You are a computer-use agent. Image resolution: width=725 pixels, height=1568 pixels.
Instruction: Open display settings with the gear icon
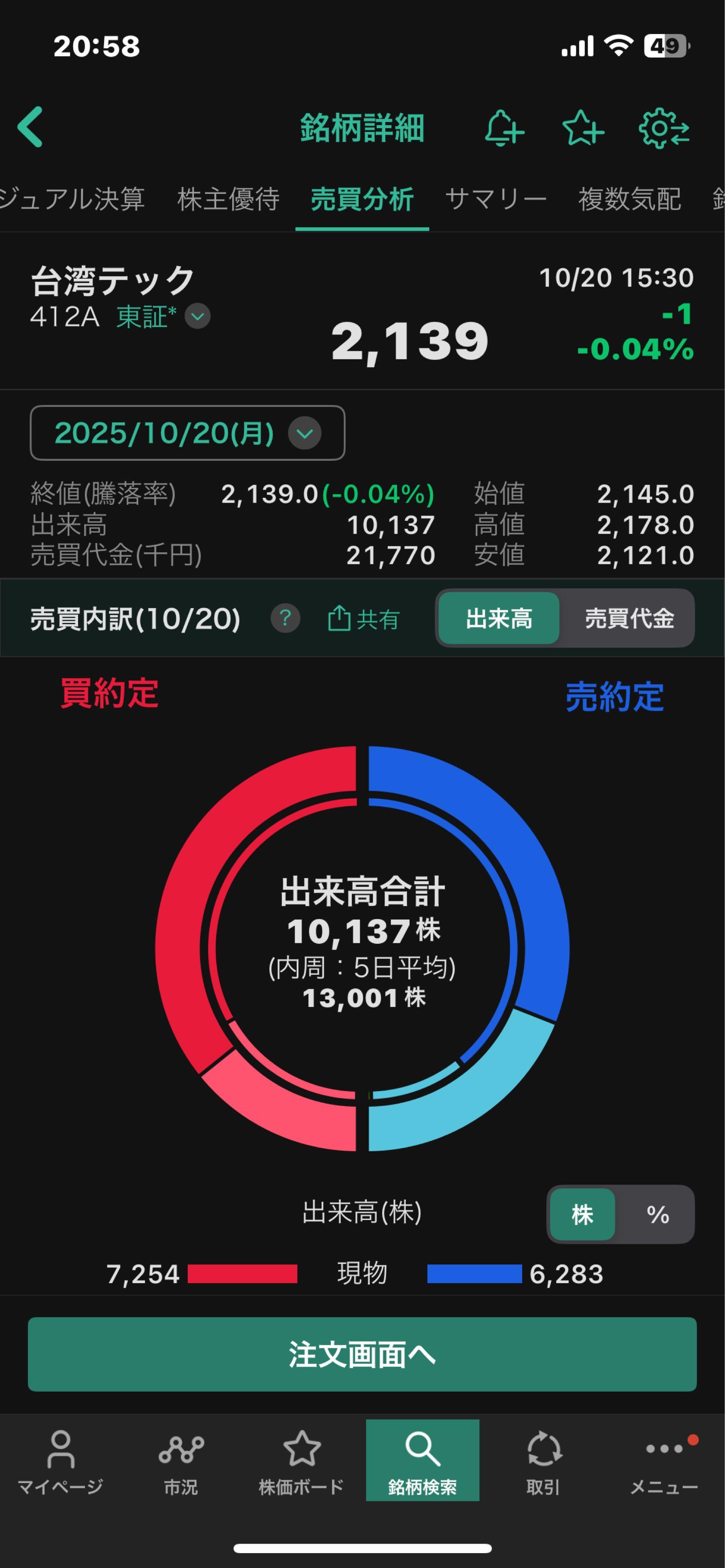click(x=663, y=128)
